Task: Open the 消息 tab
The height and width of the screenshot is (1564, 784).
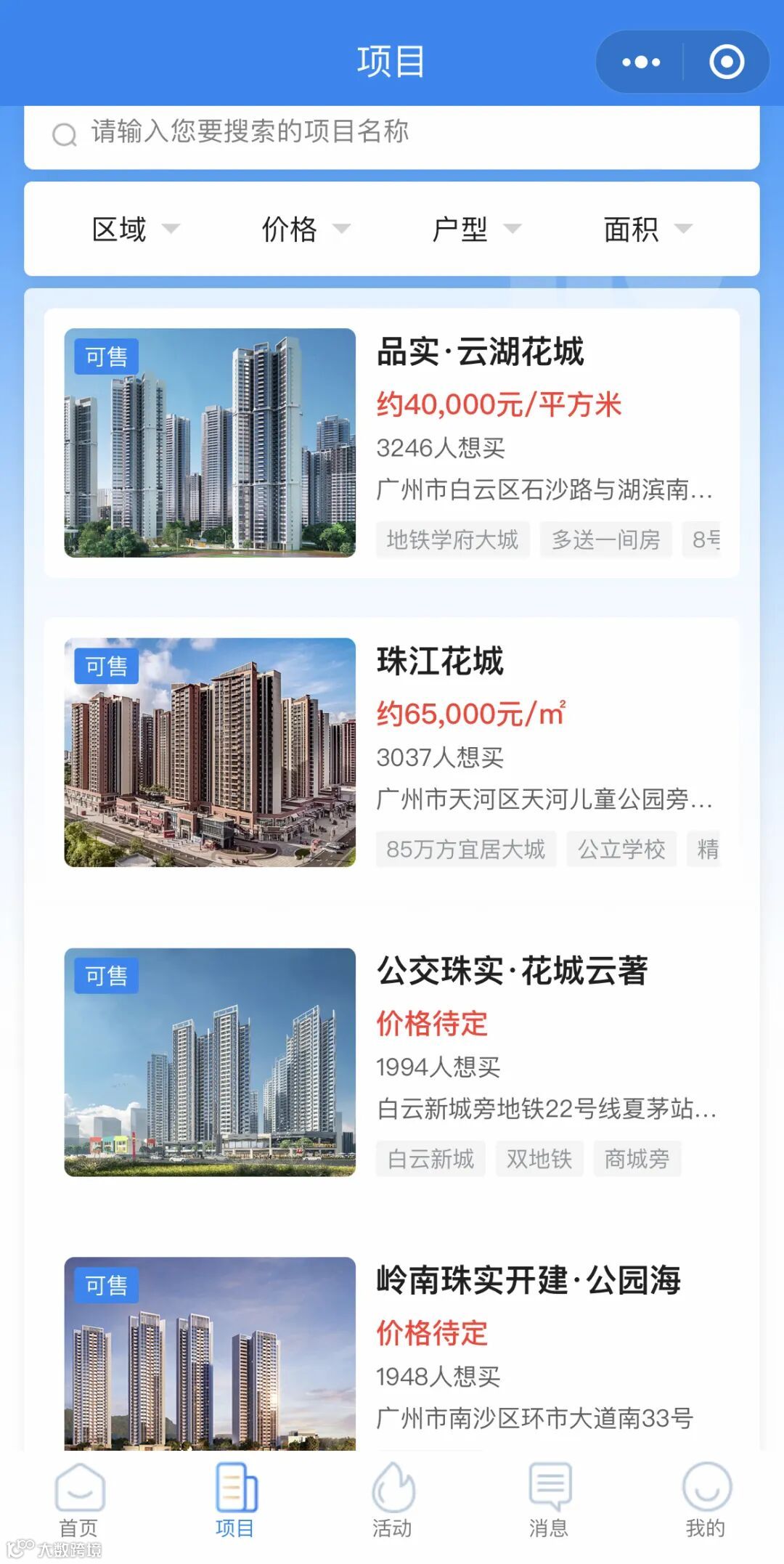Action: (549, 1500)
